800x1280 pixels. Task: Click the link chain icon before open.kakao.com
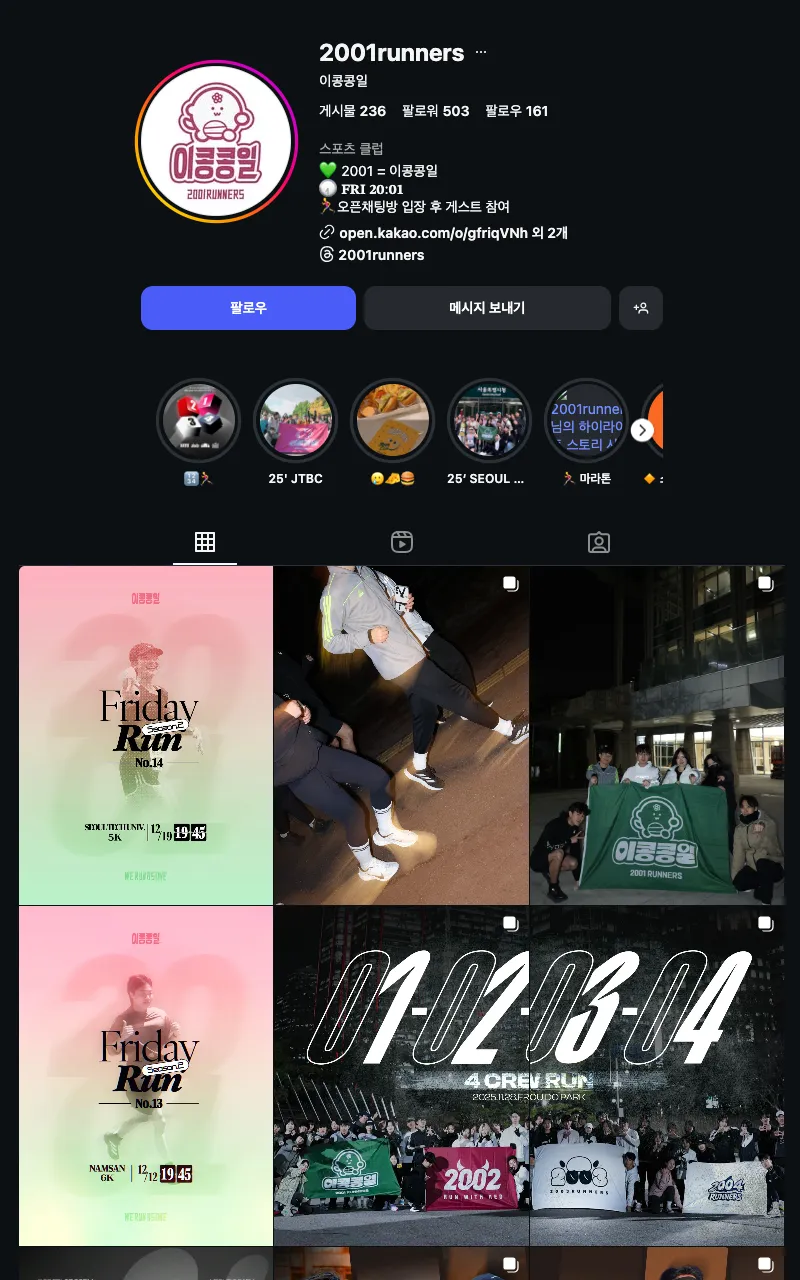point(325,232)
